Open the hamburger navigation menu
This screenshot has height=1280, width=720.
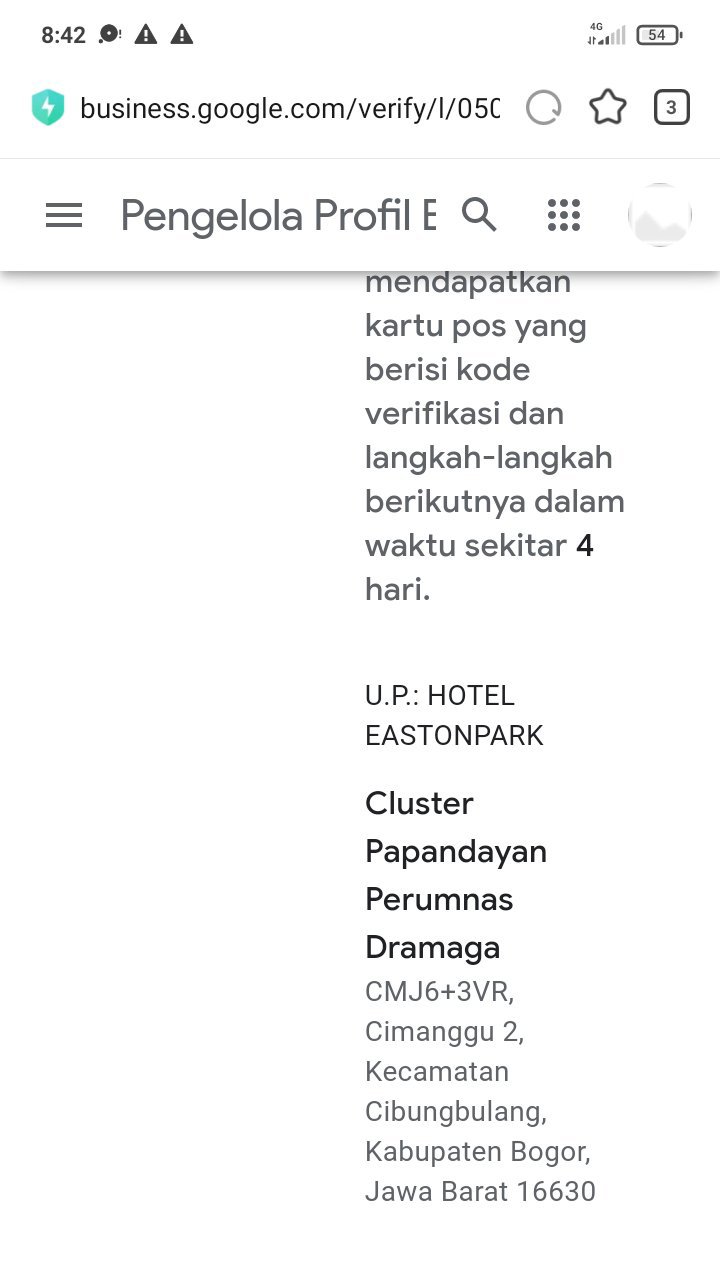(64, 215)
